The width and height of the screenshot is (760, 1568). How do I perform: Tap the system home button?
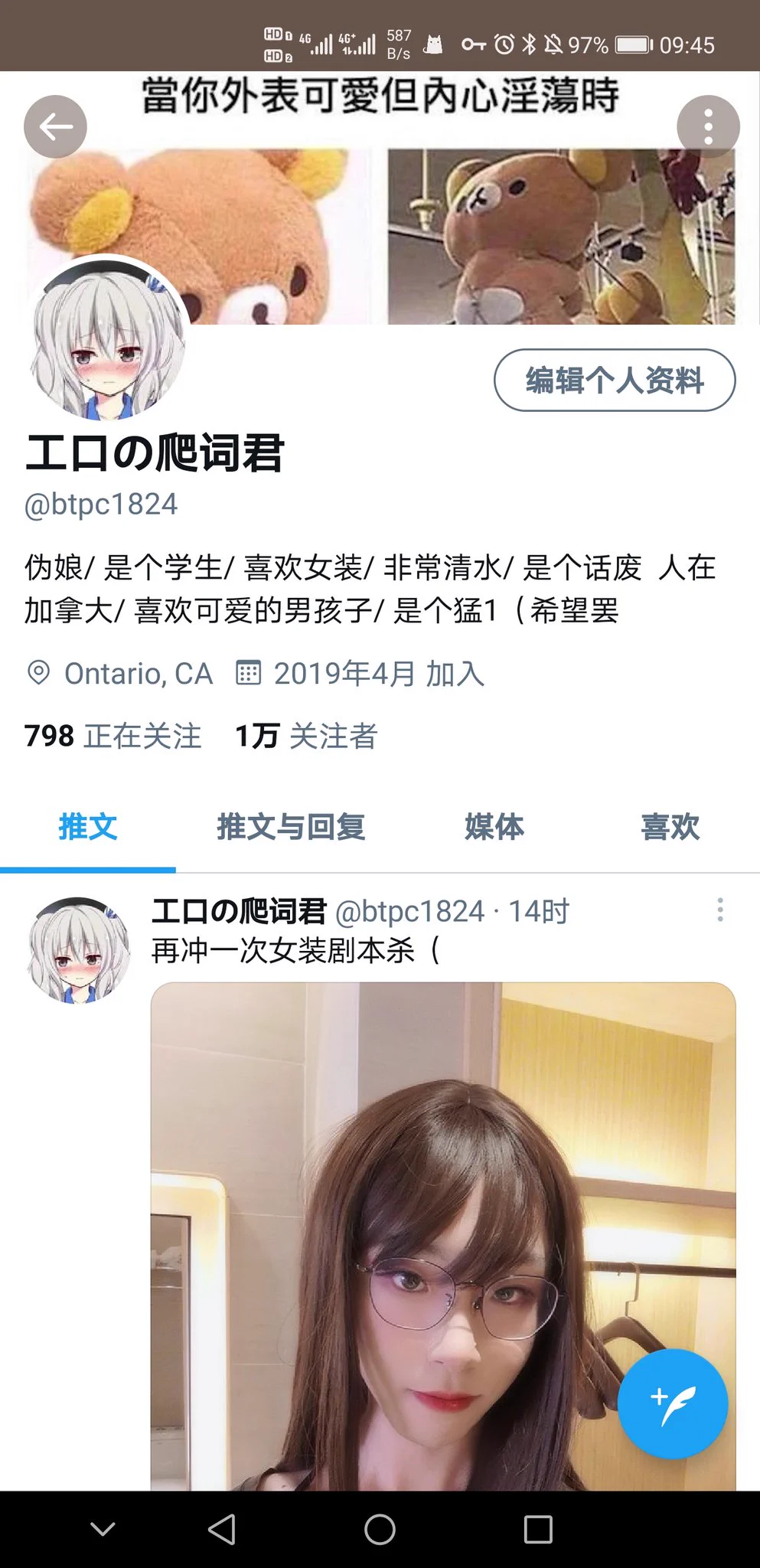coord(380,1530)
